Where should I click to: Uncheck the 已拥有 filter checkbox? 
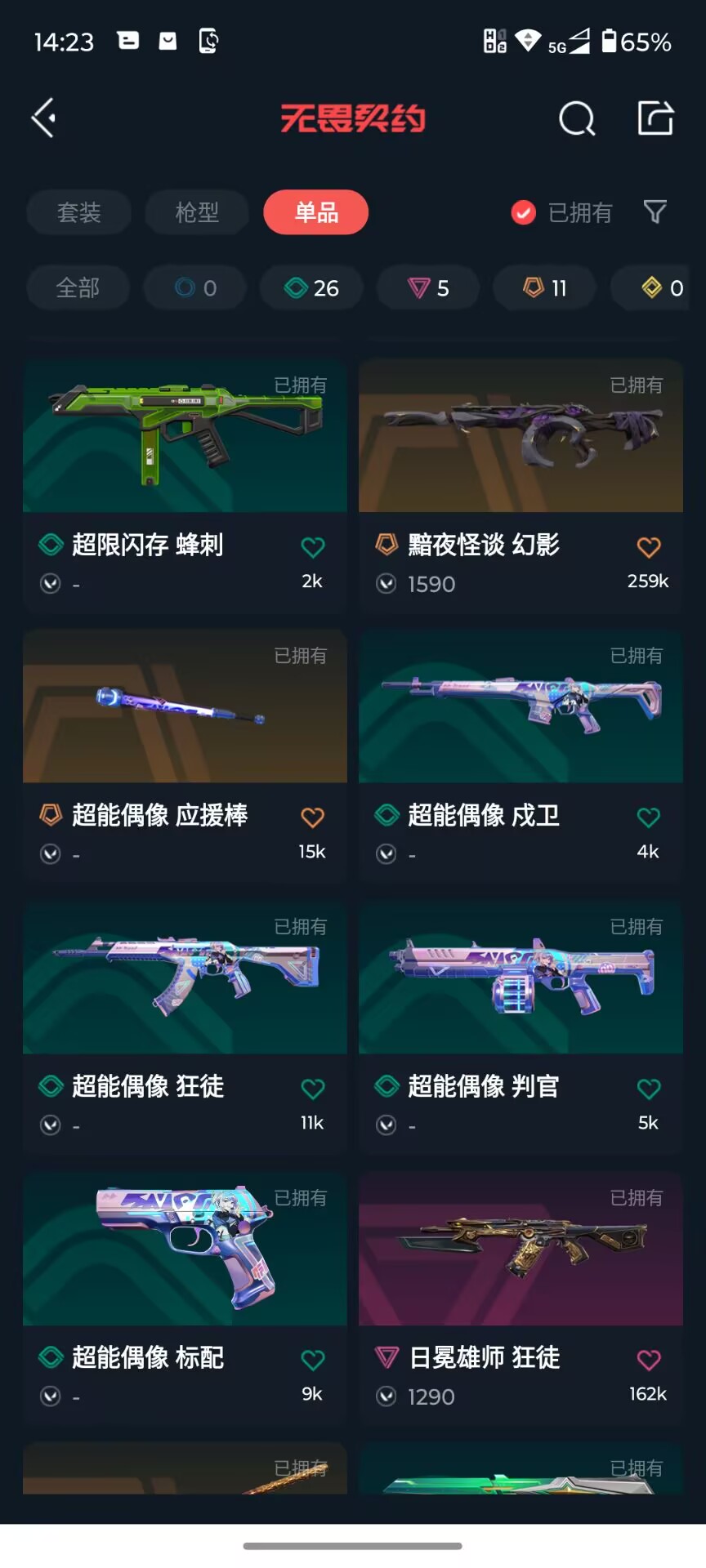click(523, 212)
